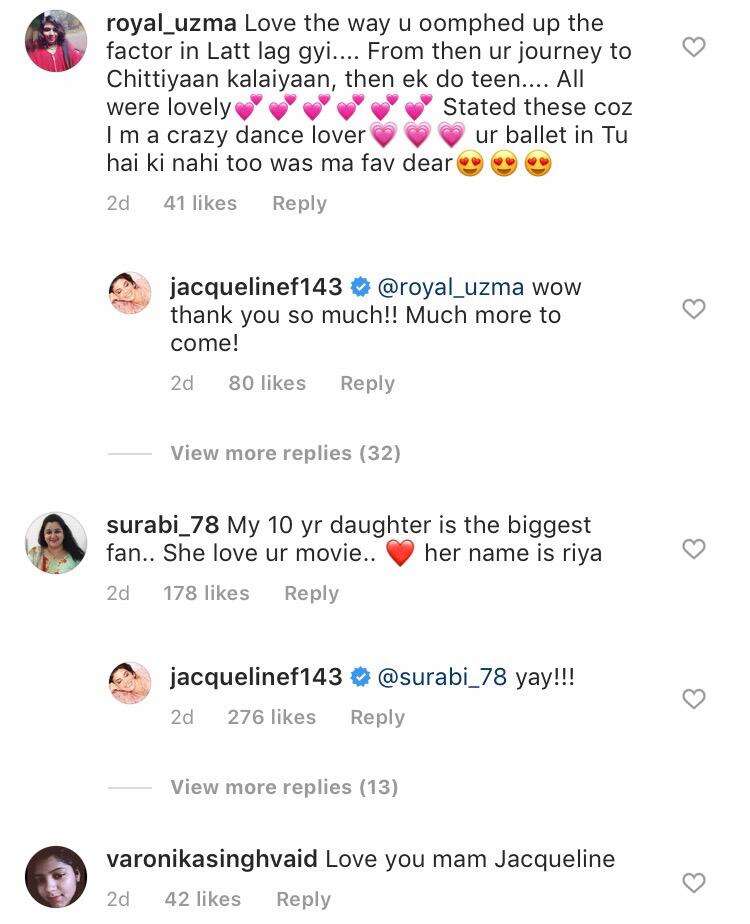Open the @surabi_78 mention link
This screenshot has height=924, width=750.
point(442,677)
